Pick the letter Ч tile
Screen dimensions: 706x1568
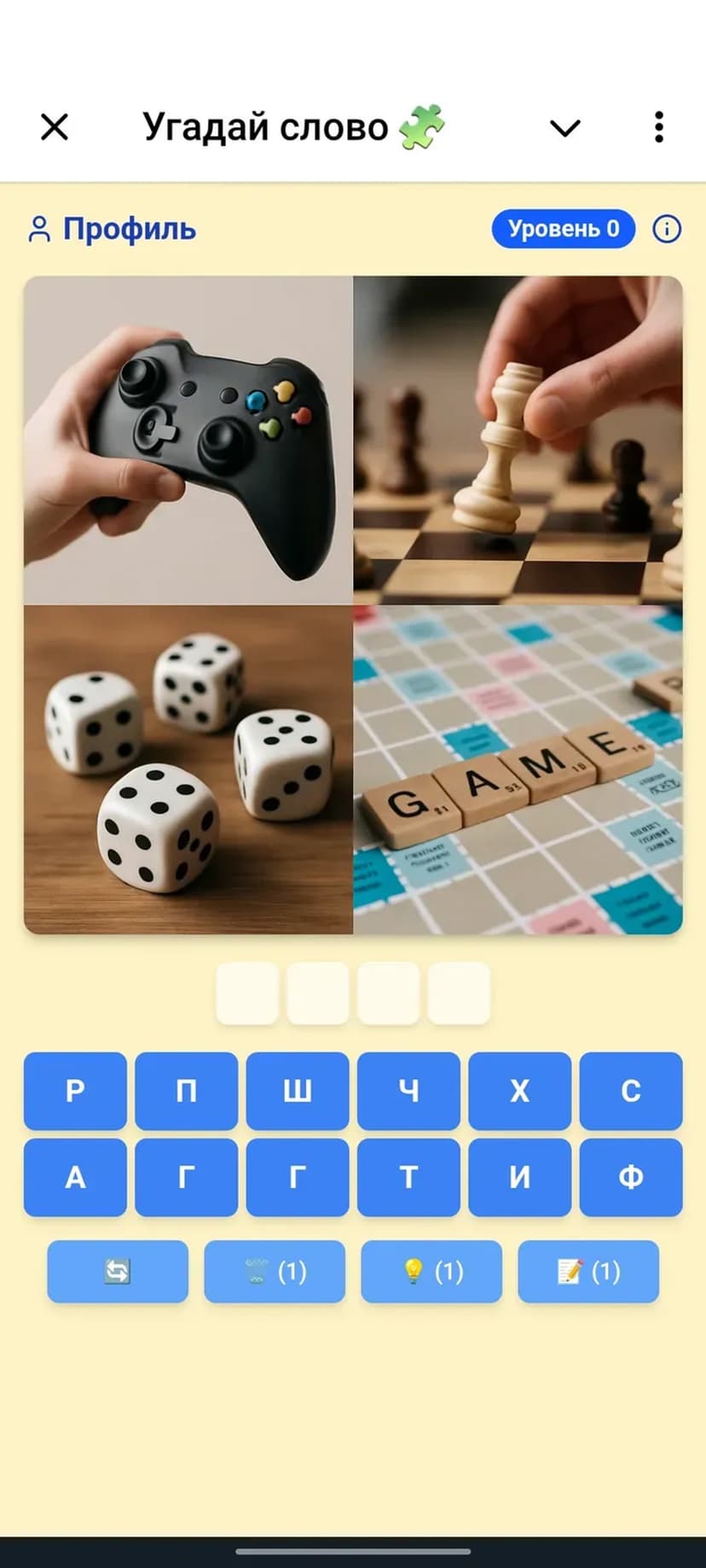click(408, 1091)
